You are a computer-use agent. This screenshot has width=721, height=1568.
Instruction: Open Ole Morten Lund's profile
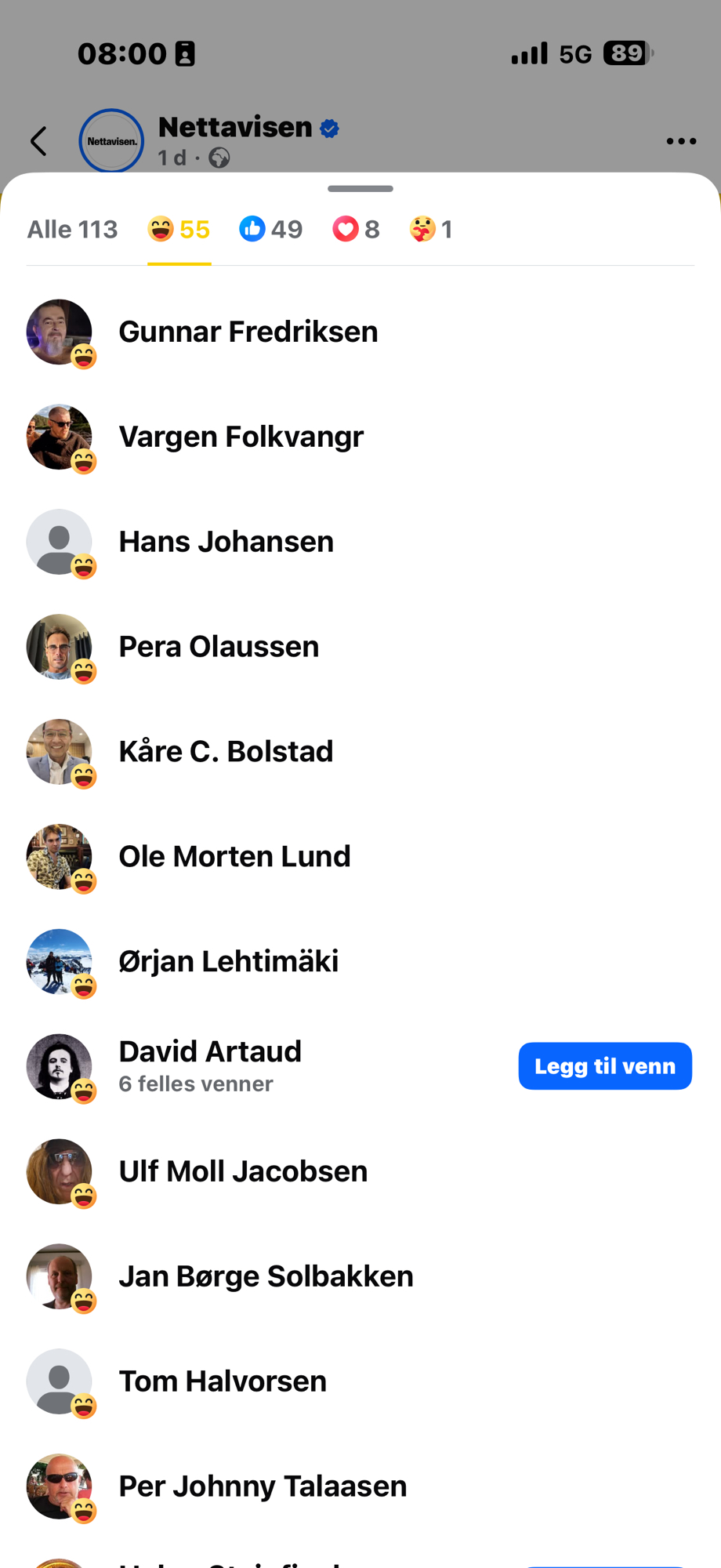pos(234,857)
